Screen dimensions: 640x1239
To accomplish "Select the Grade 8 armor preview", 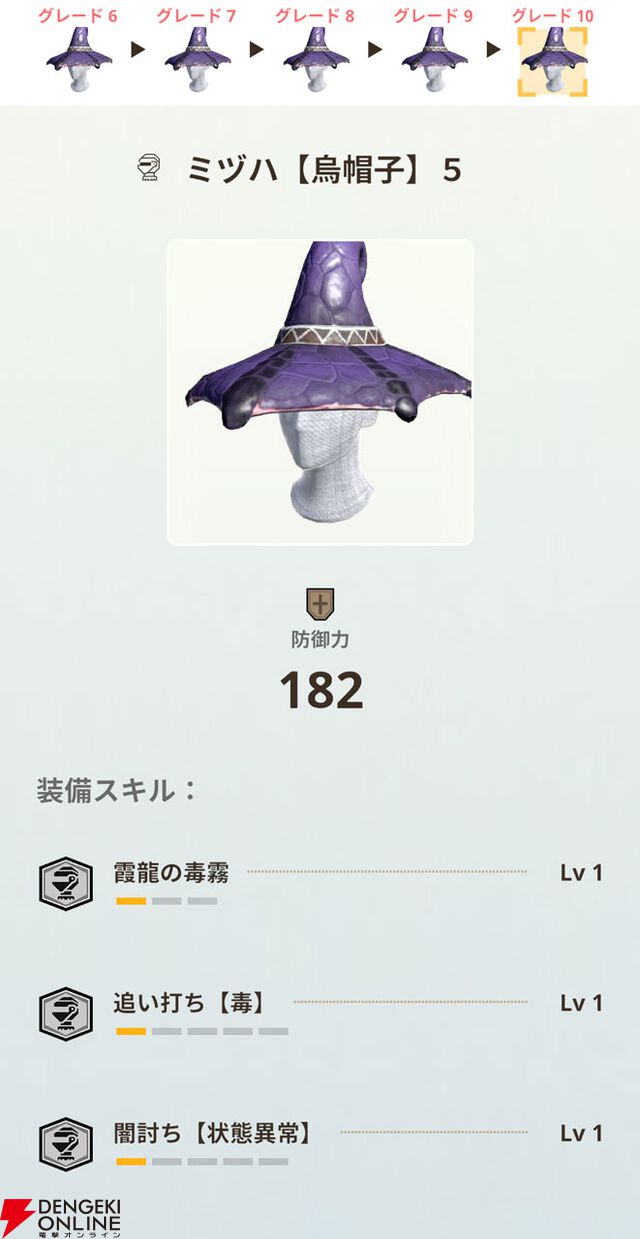I will click(x=316, y=59).
